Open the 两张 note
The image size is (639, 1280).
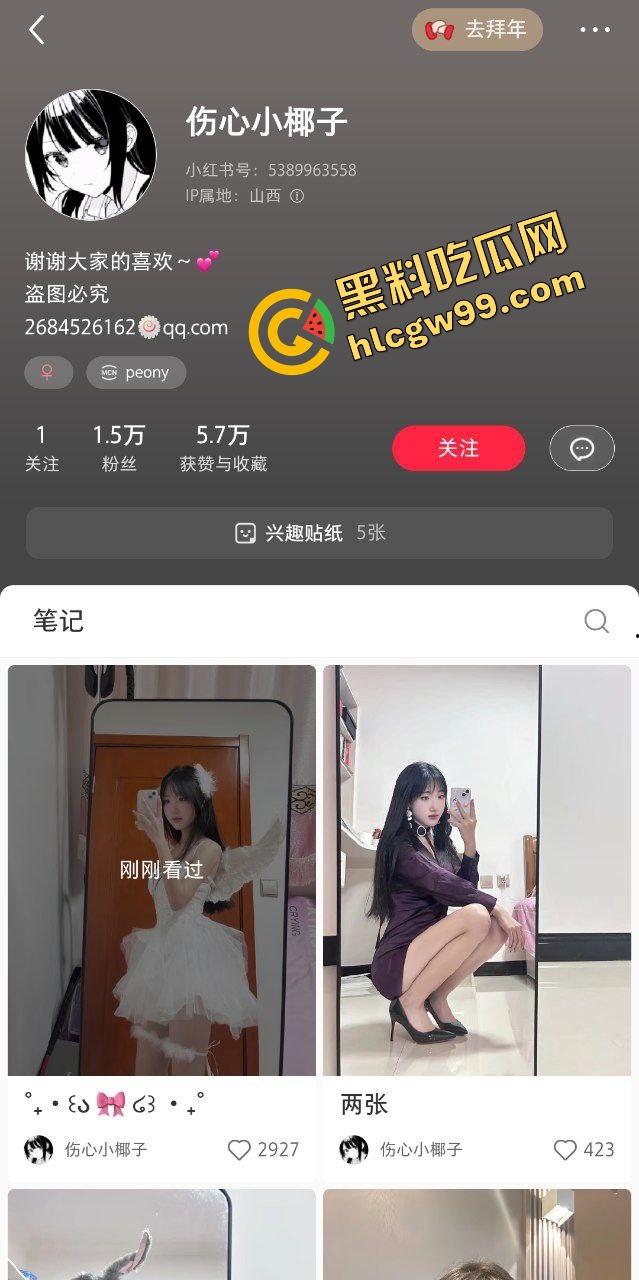pyautogui.click(x=477, y=870)
